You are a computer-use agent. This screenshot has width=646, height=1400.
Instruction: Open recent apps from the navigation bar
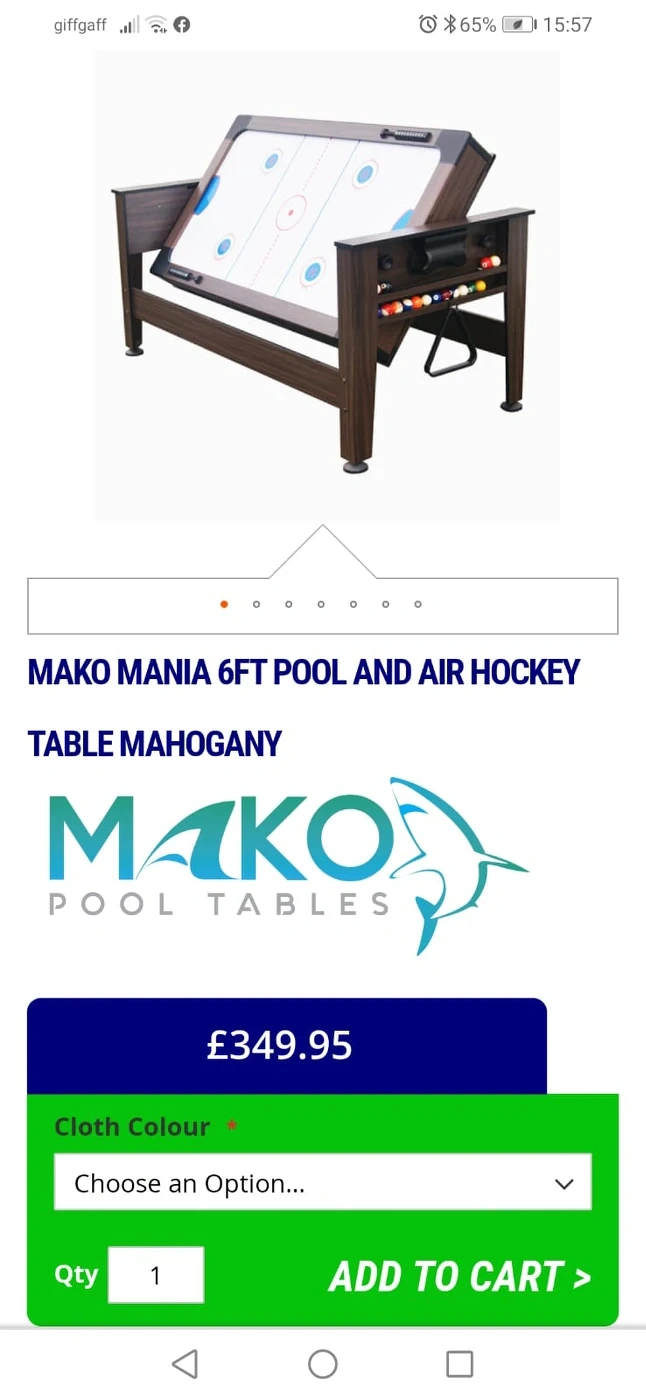pyautogui.click(x=459, y=1364)
